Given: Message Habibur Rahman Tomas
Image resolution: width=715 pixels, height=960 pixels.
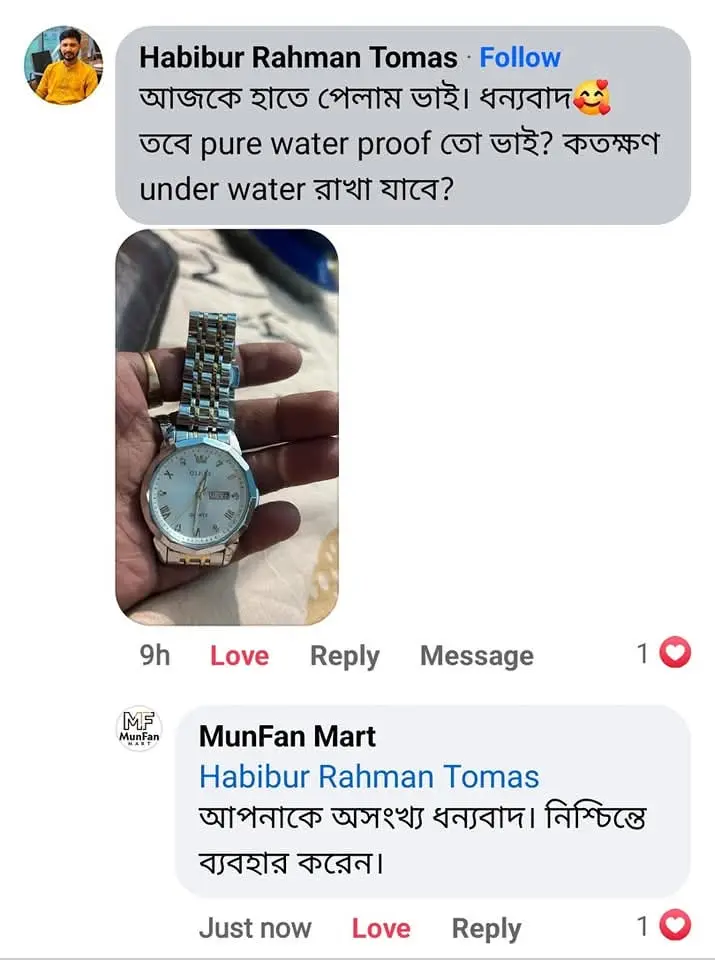Looking at the screenshot, I should 476,656.
